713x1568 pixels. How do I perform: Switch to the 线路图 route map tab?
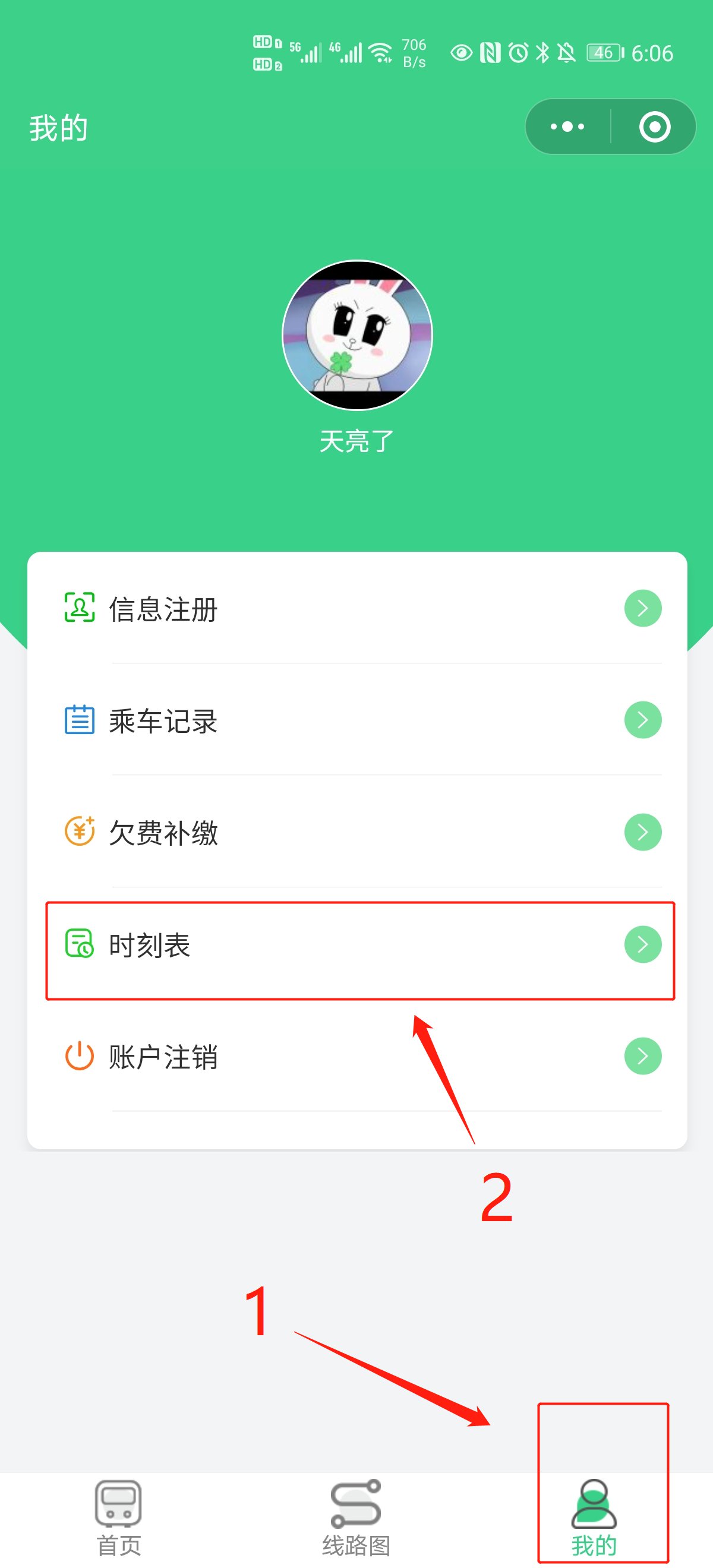[x=356, y=1519]
